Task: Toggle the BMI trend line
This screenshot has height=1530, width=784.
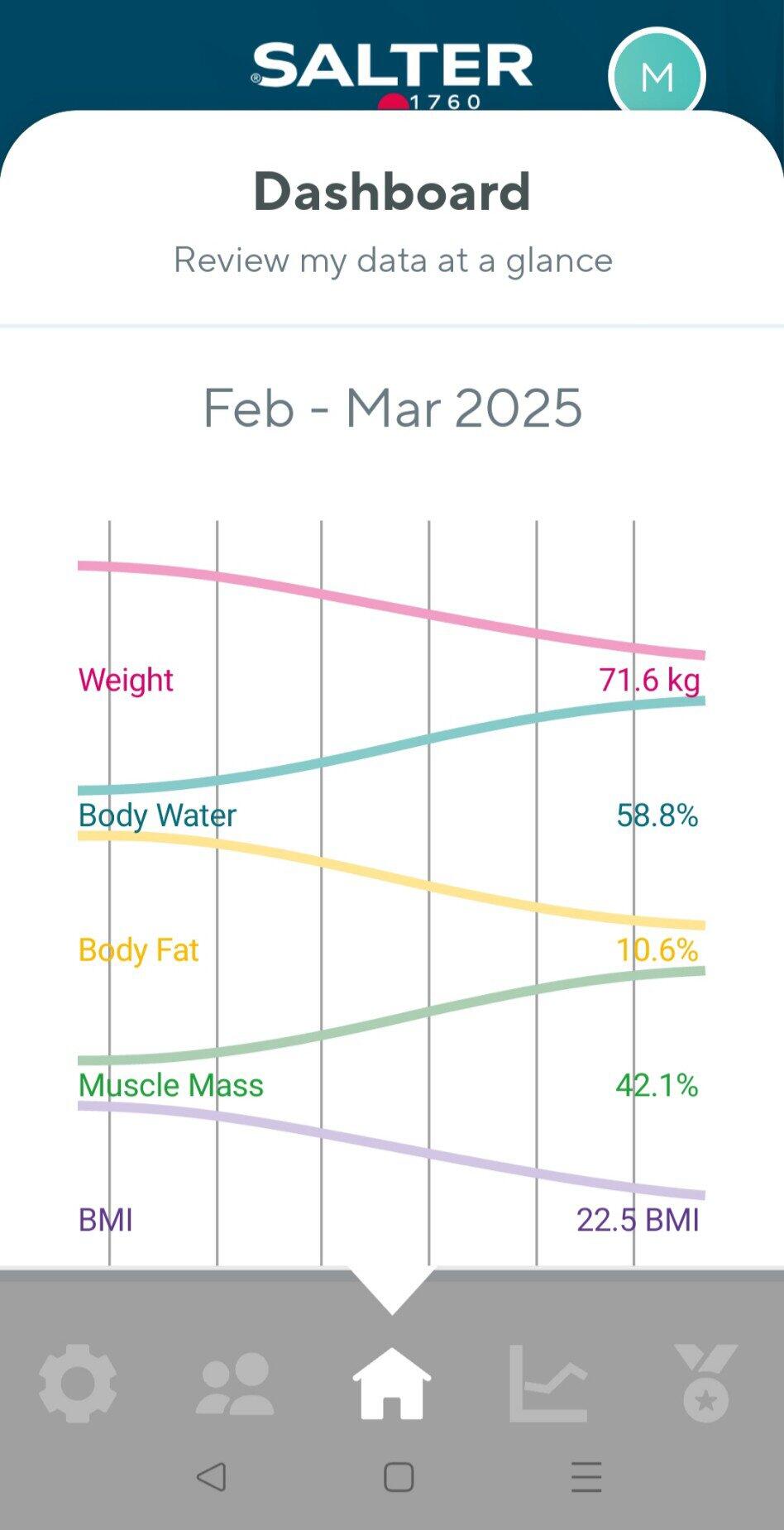Action: point(108,1219)
